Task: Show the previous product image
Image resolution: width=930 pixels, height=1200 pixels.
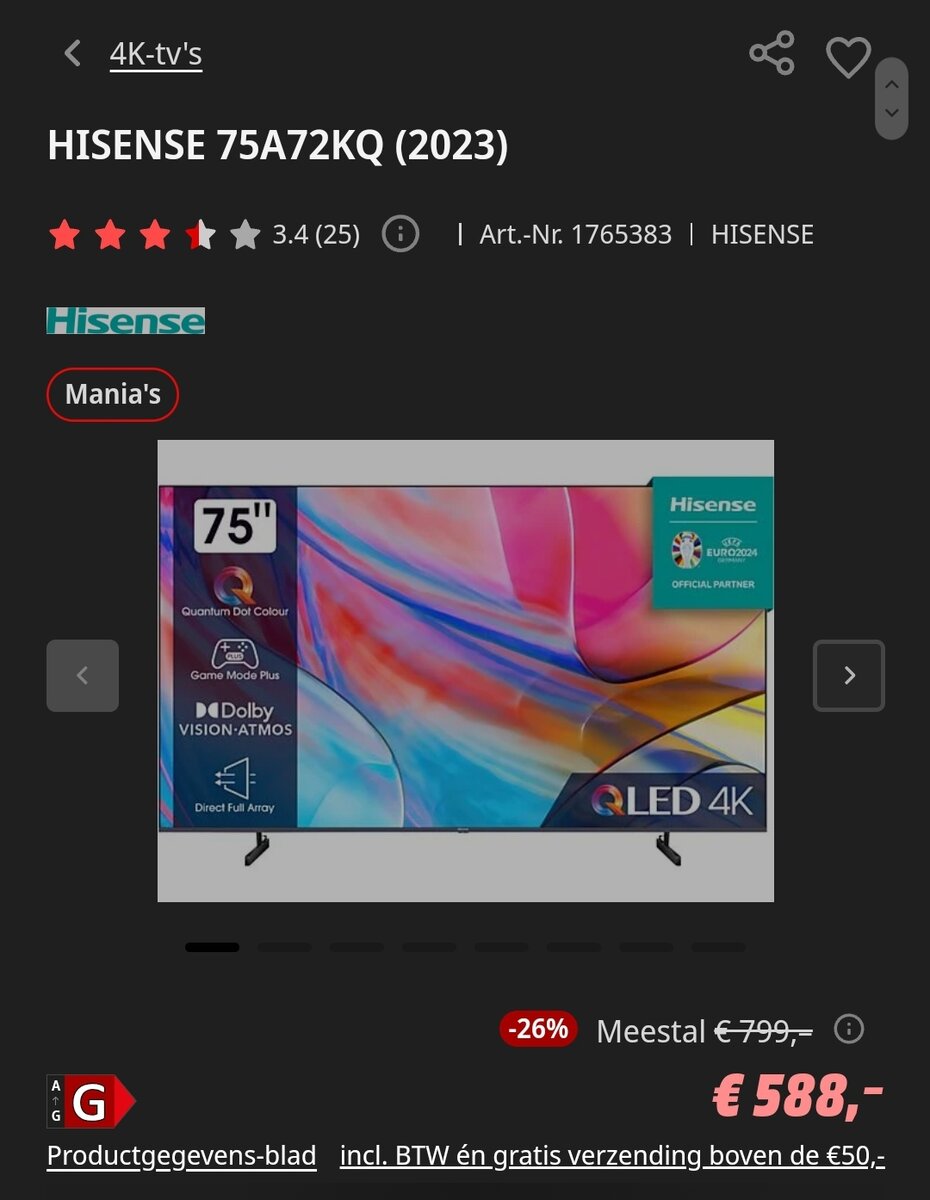Action: tap(82, 676)
